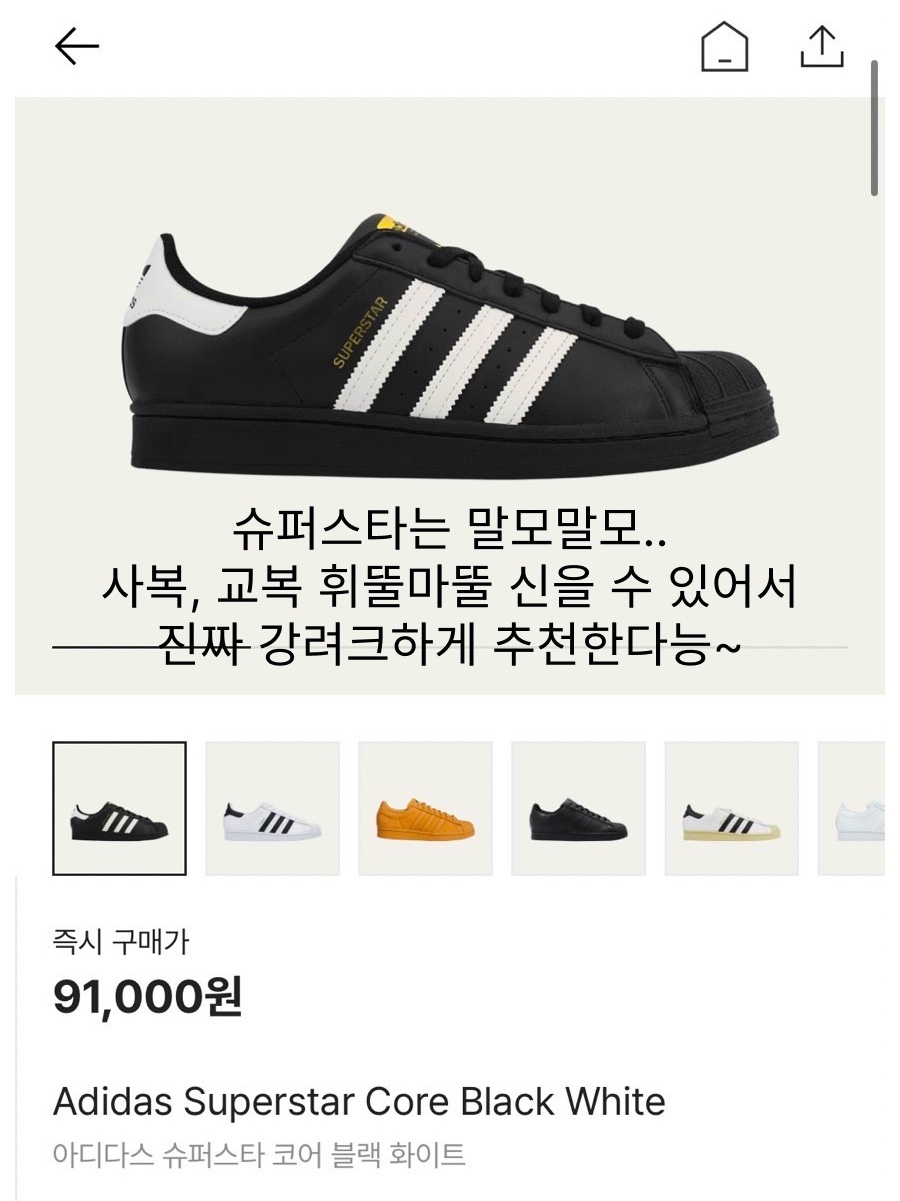Tap the upload-style share icon

coord(820,45)
